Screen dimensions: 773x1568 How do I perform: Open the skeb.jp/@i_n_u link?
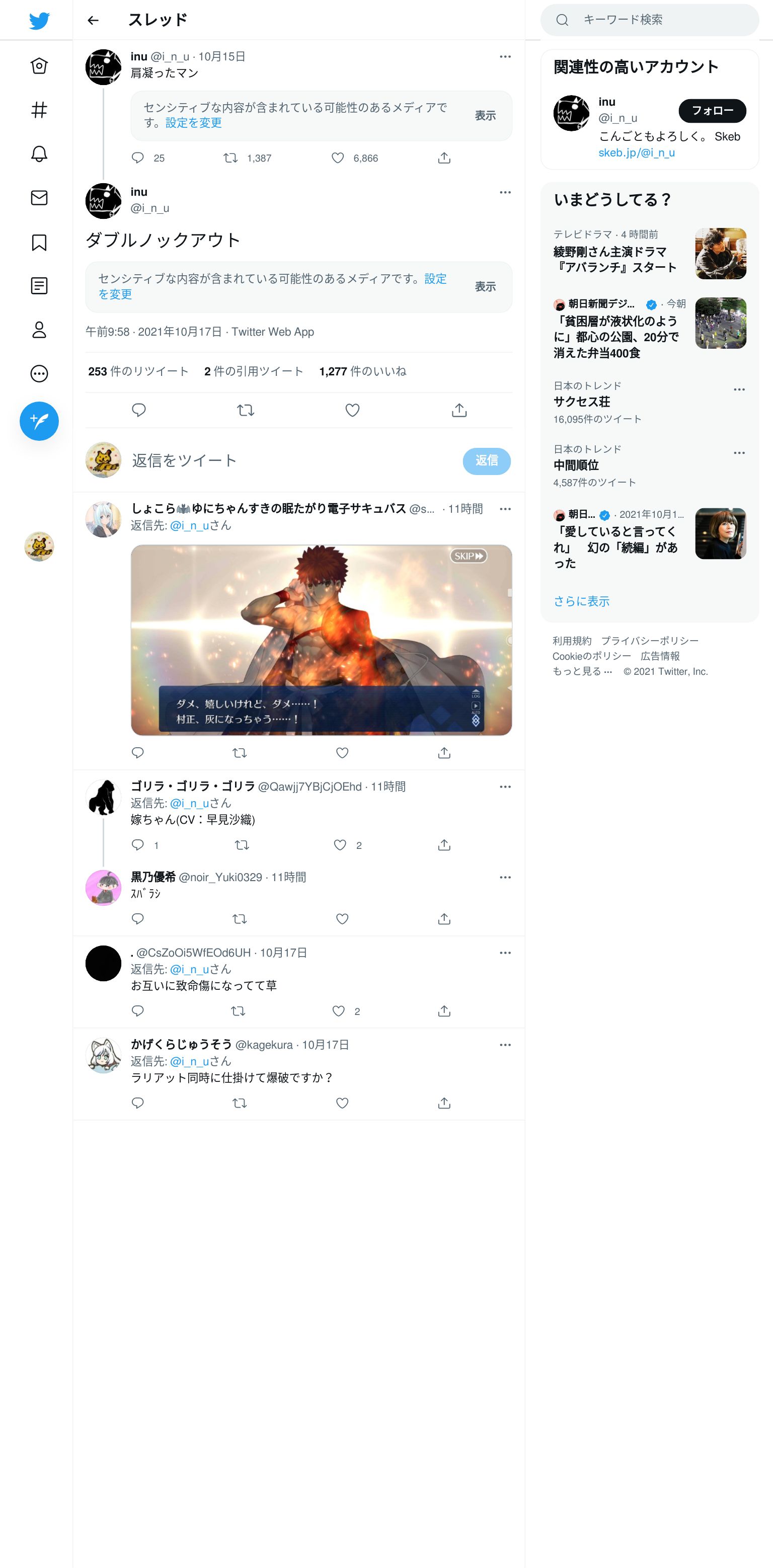tap(637, 153)
